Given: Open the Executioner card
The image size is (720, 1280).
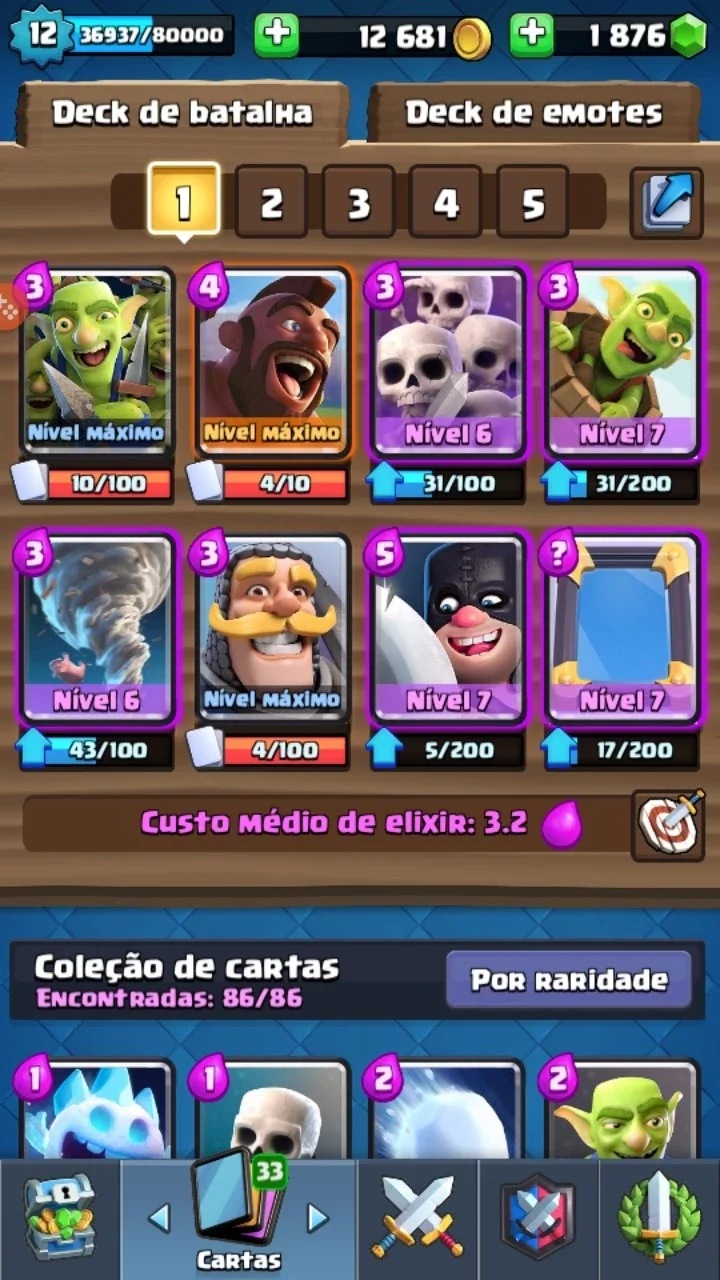Looking at the screenshot, I should click(x=446, y=628).
